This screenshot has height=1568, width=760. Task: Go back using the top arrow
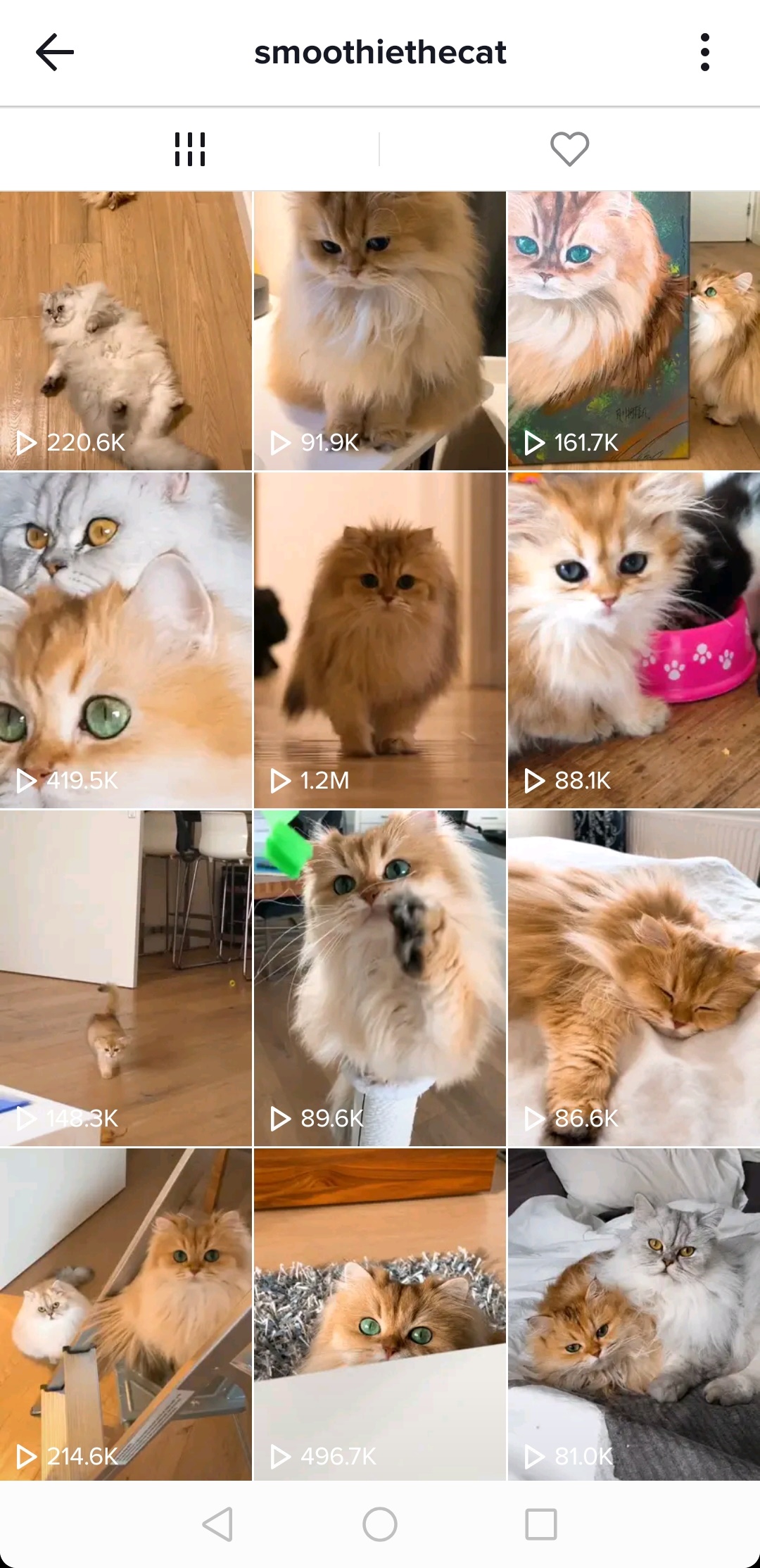55,52
